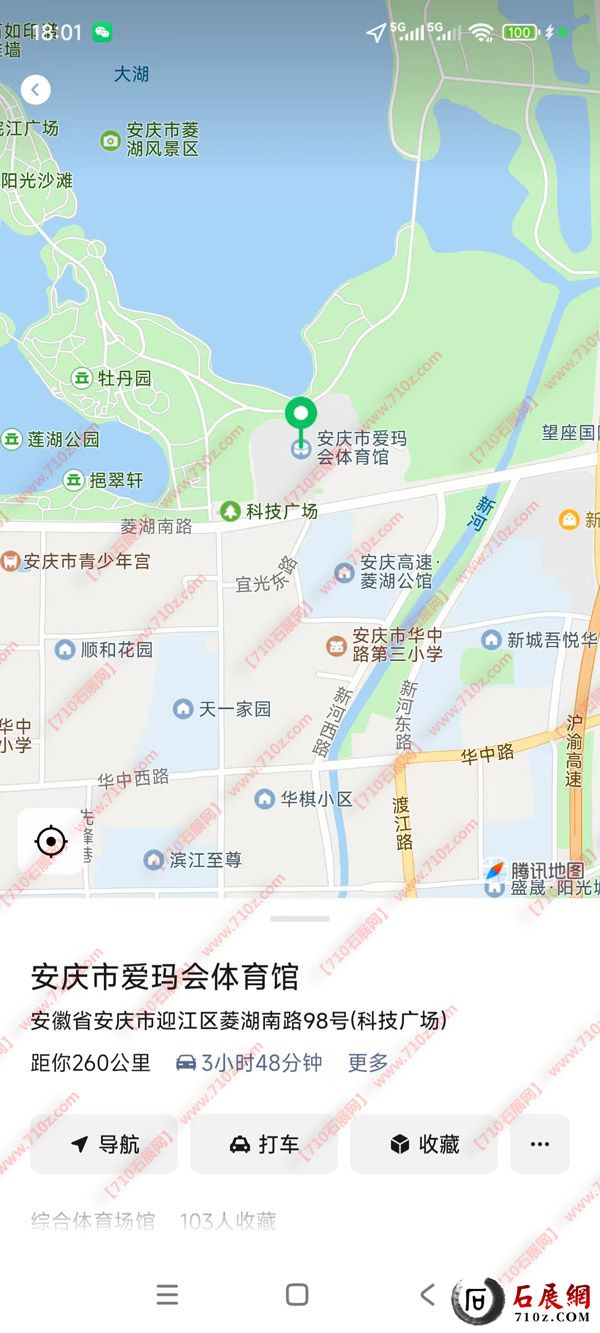The width and height of the screenshot is (600, 1333).
Task: Go to the system home screen
Action: [297, 1295]
